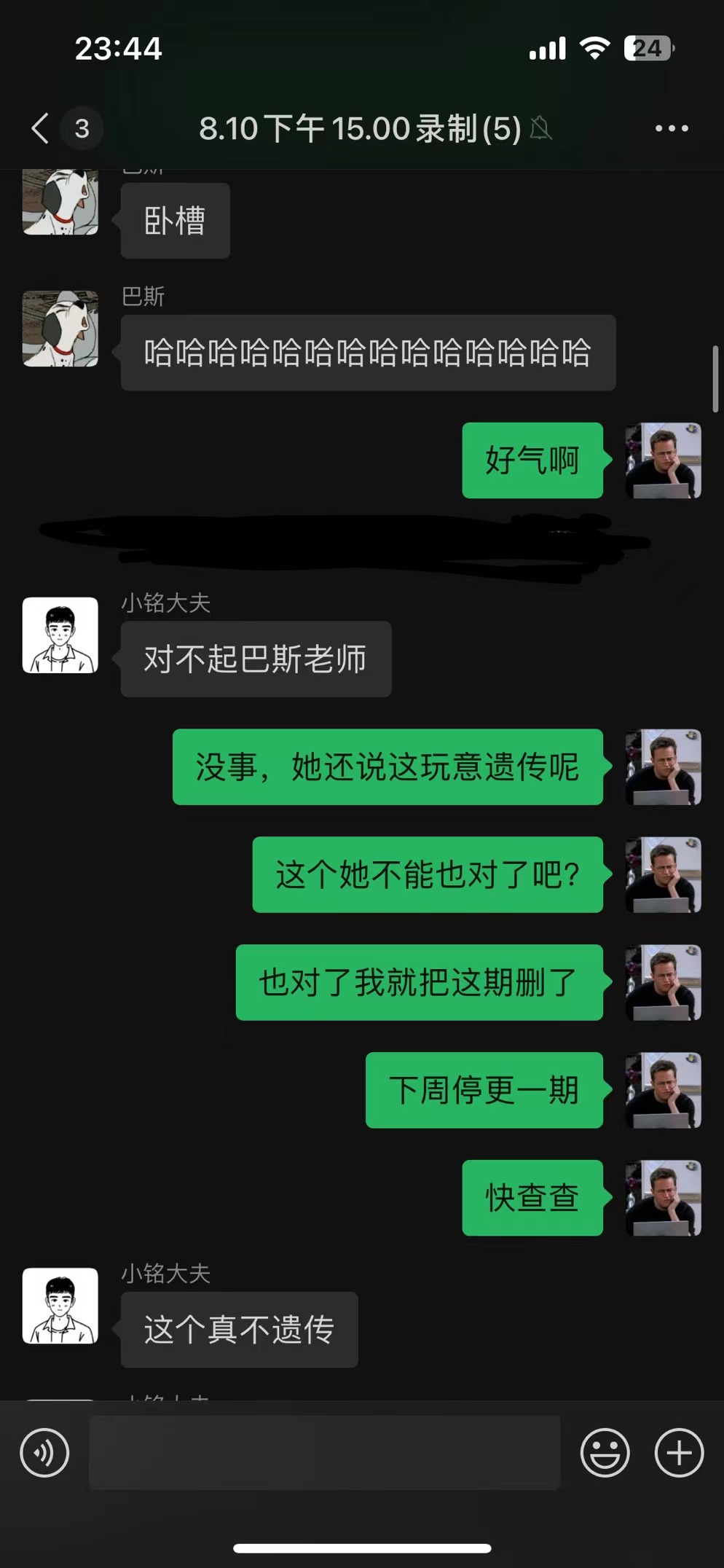The height and width of the screenshot is (1568, 724).
Task: Open the group chat options menu
Action: [x=671, y=128]
